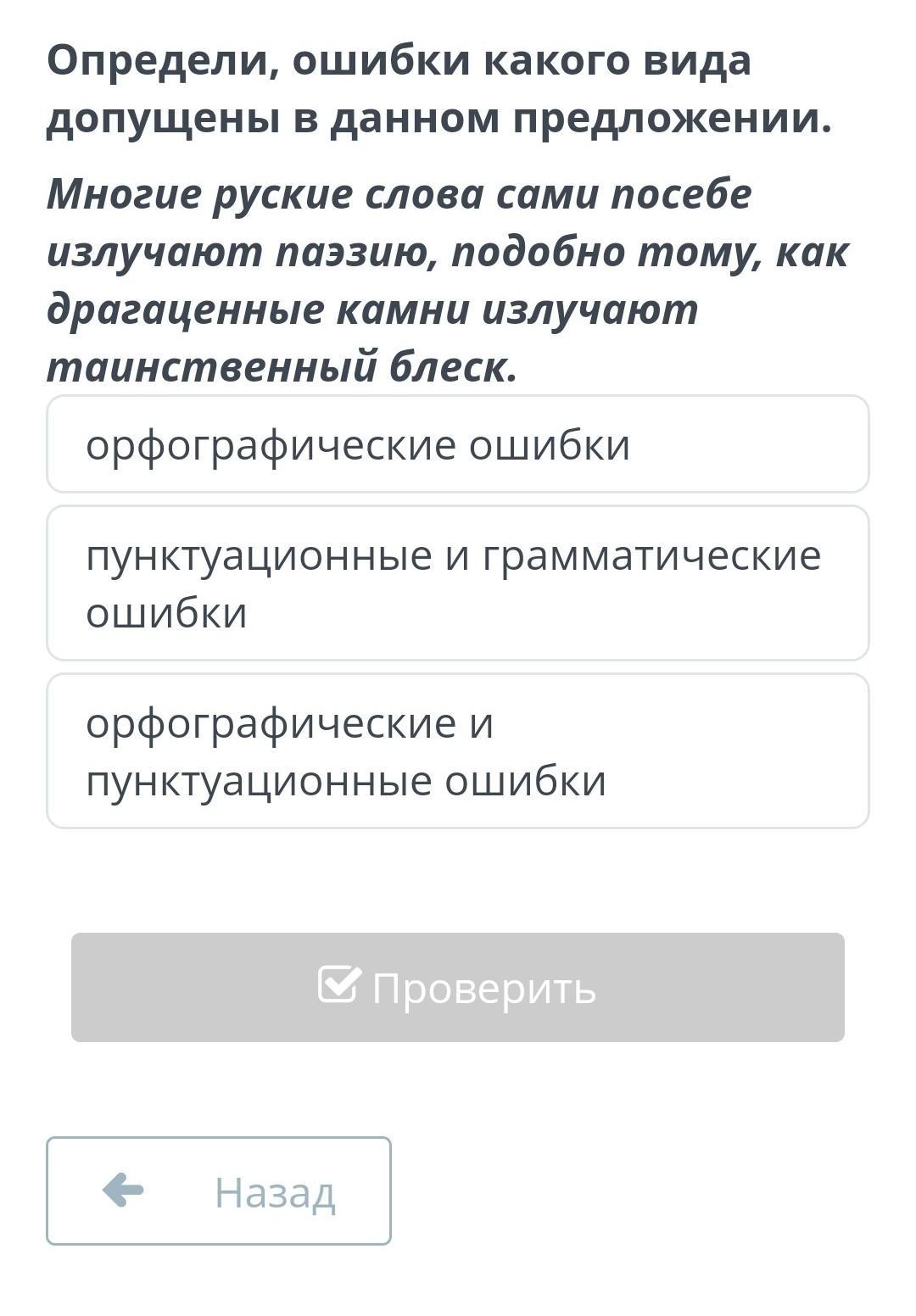Choose 'пунктуационные и грамматические ошибки' option
The height and width of the screenshot is (1316, 916).
tap(458, 583)
